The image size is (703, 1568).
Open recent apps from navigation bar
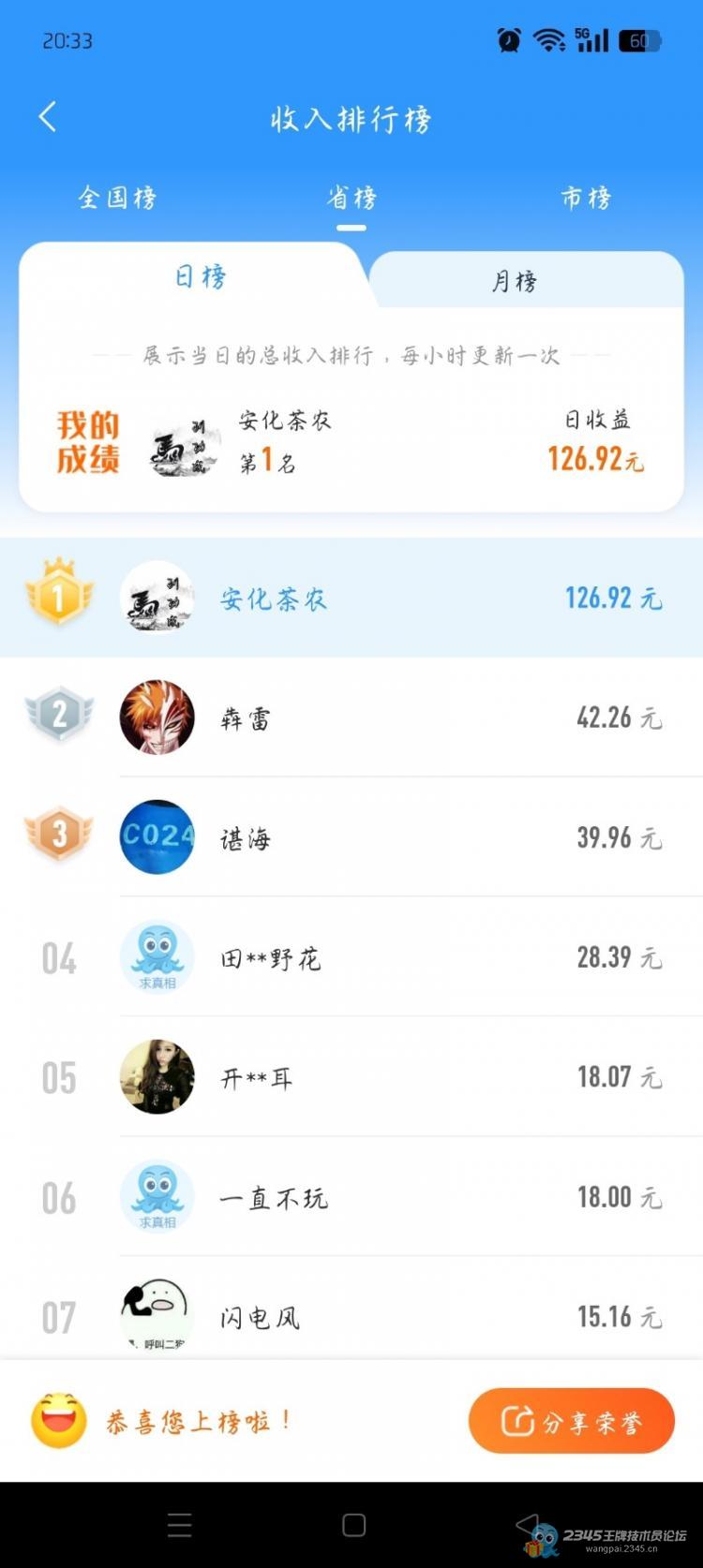[179, 1525]
